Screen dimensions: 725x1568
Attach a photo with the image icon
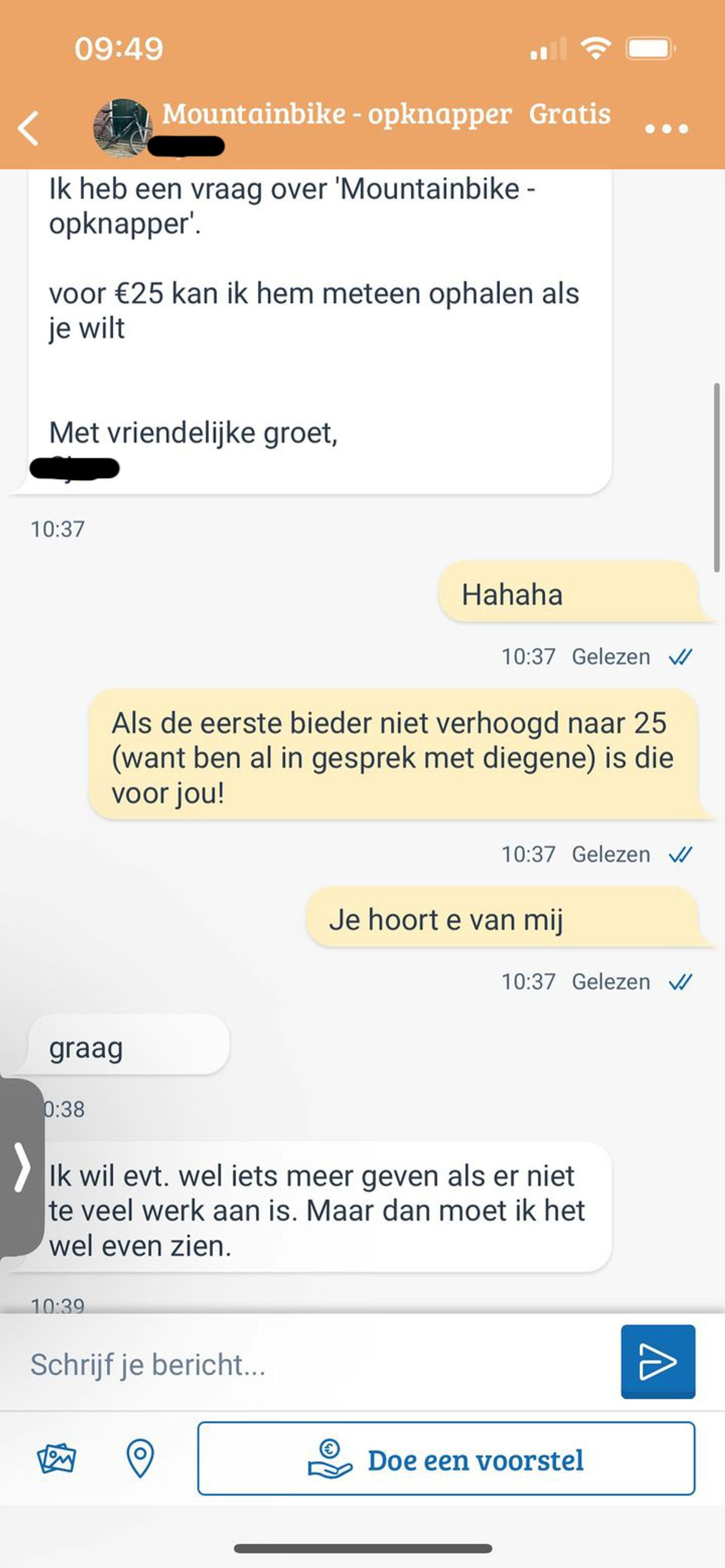[x=56, y=1459]
